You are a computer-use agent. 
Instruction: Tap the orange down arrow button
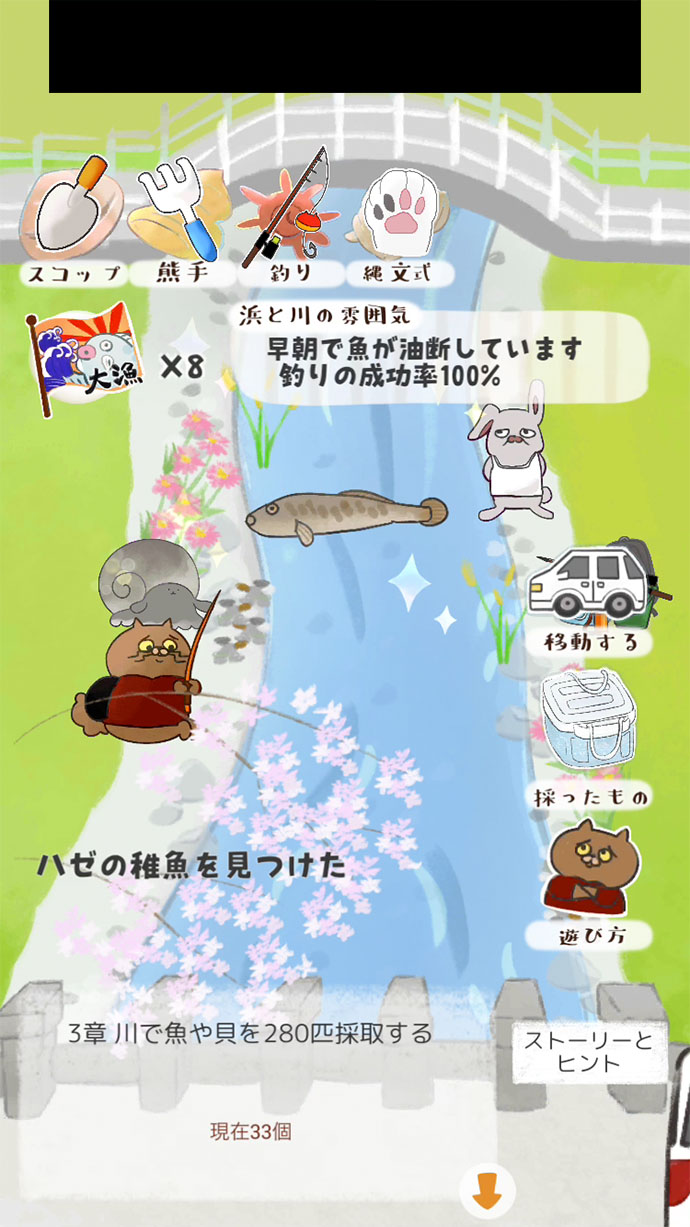[487, 1192]
